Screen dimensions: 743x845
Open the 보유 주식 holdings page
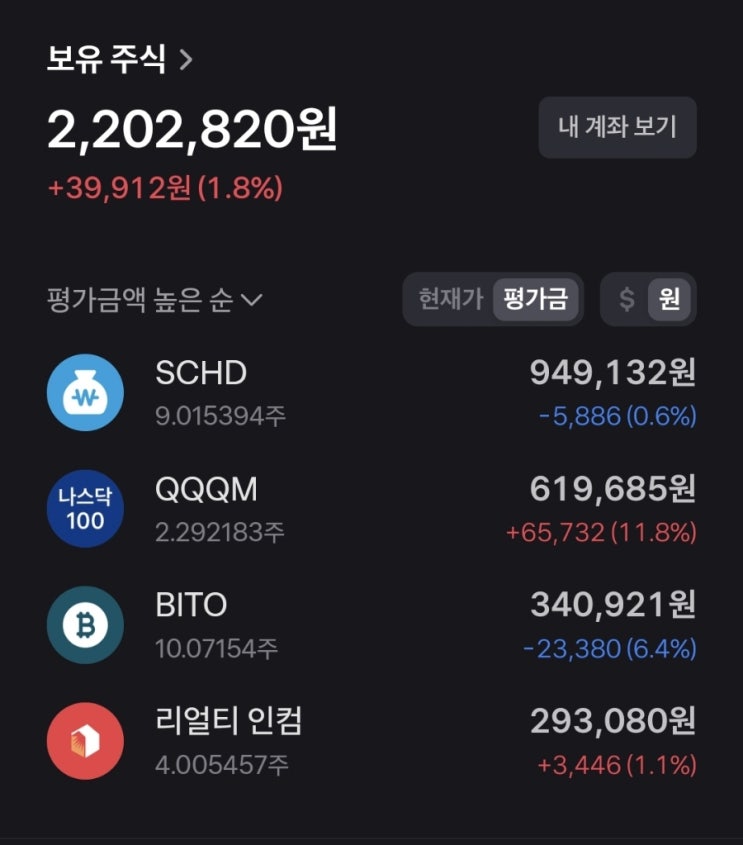coord(120,59)
